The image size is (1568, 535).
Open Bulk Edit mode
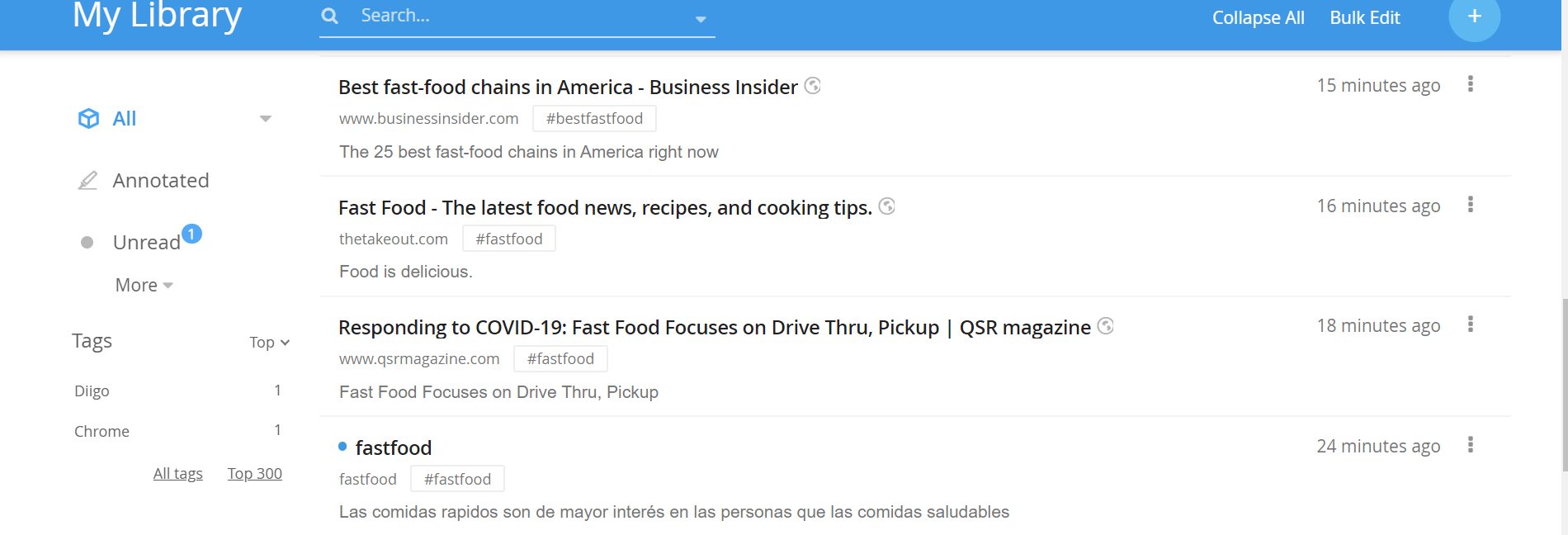tap(1364, 17)
